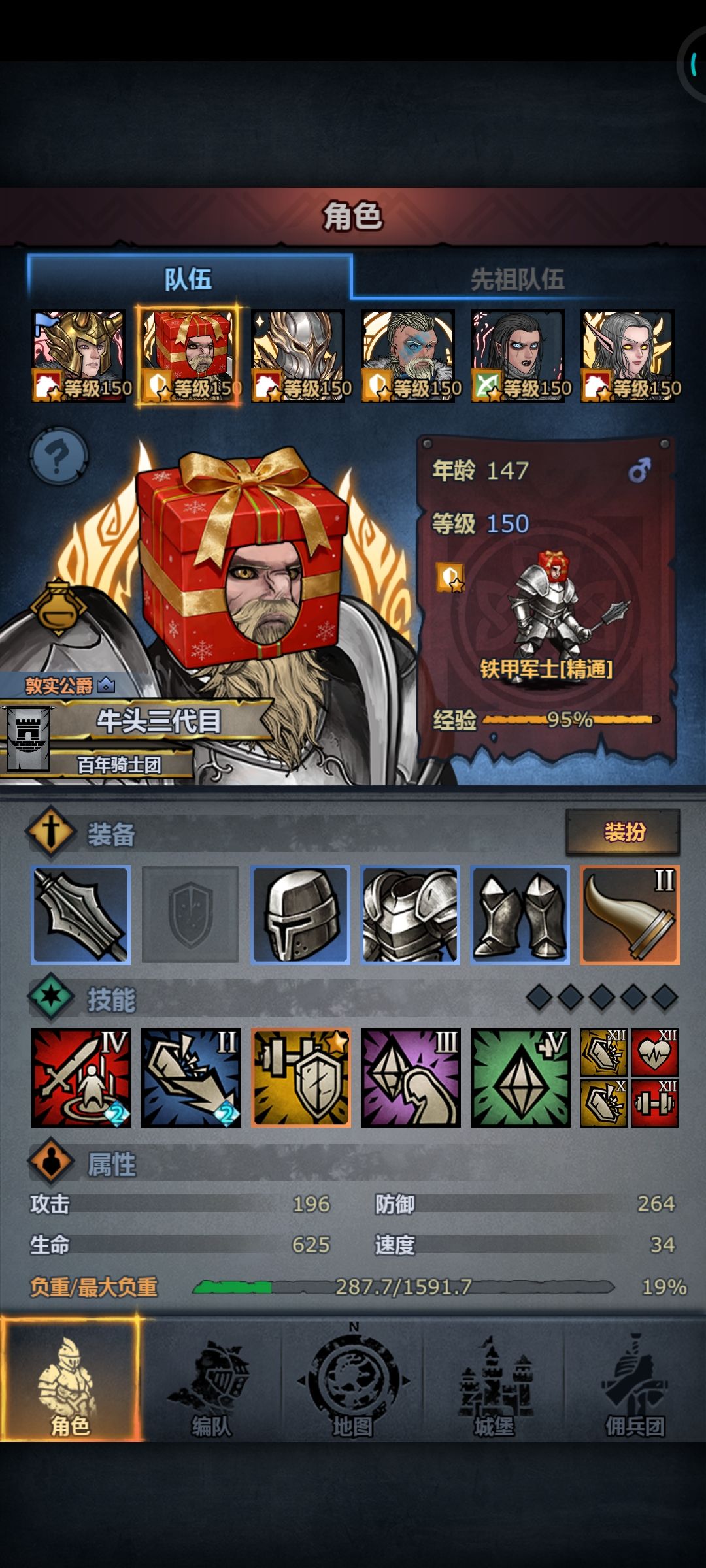Open the equipped chest armor slot
The width and height of the screenshot is (706, 1568).
click(x=411, y=915)
